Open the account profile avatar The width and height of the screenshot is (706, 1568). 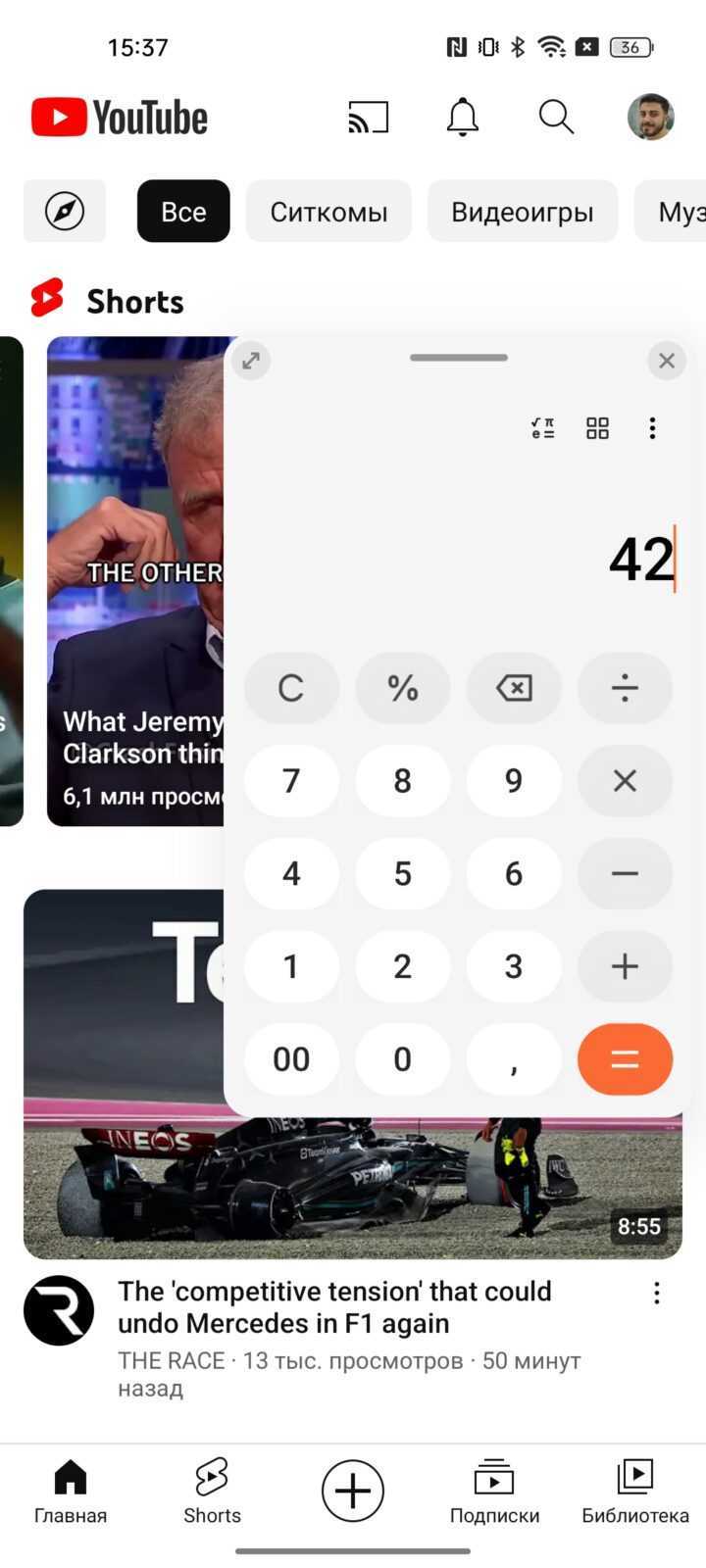[x=650, y=118]
